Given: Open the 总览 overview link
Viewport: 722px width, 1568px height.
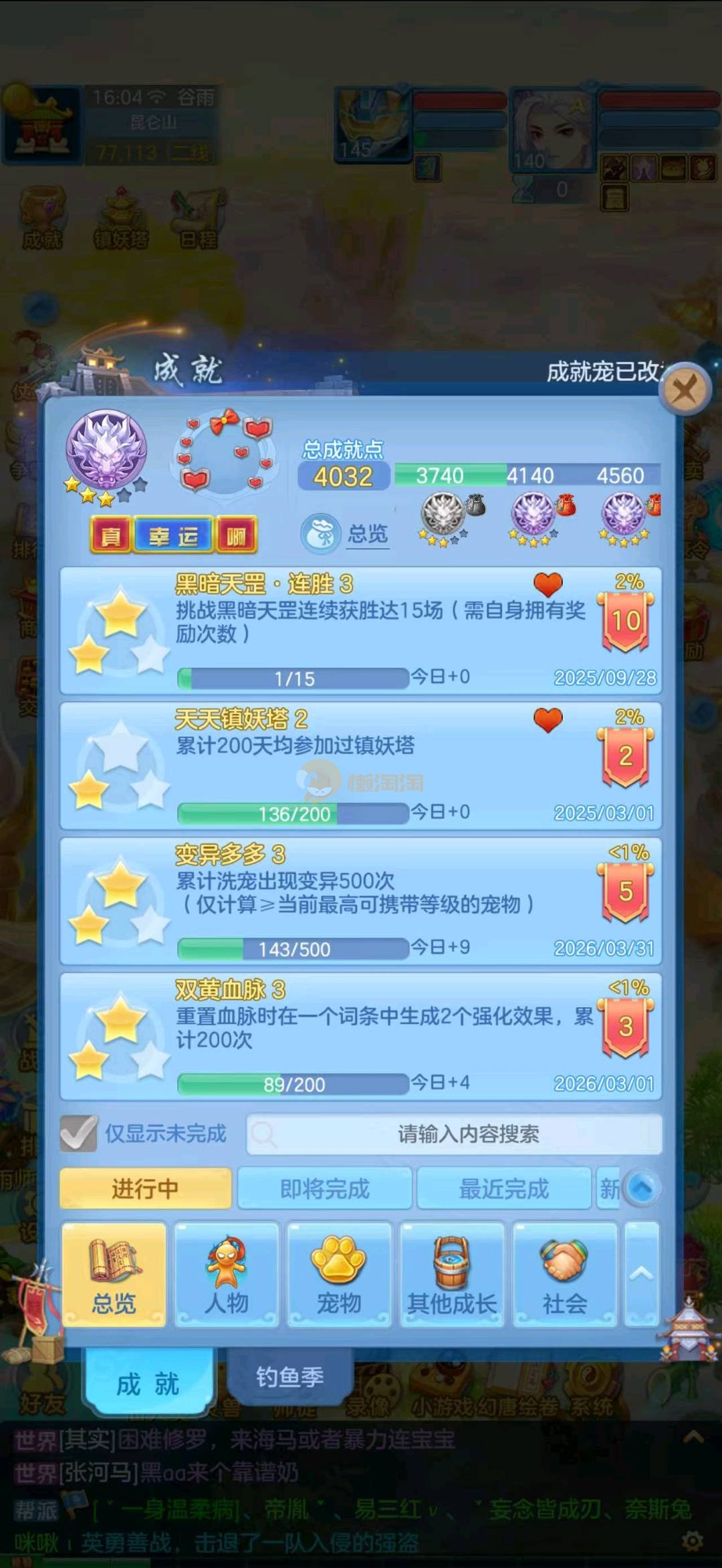Looking at the screenshot, I should (x=367, y=534).
